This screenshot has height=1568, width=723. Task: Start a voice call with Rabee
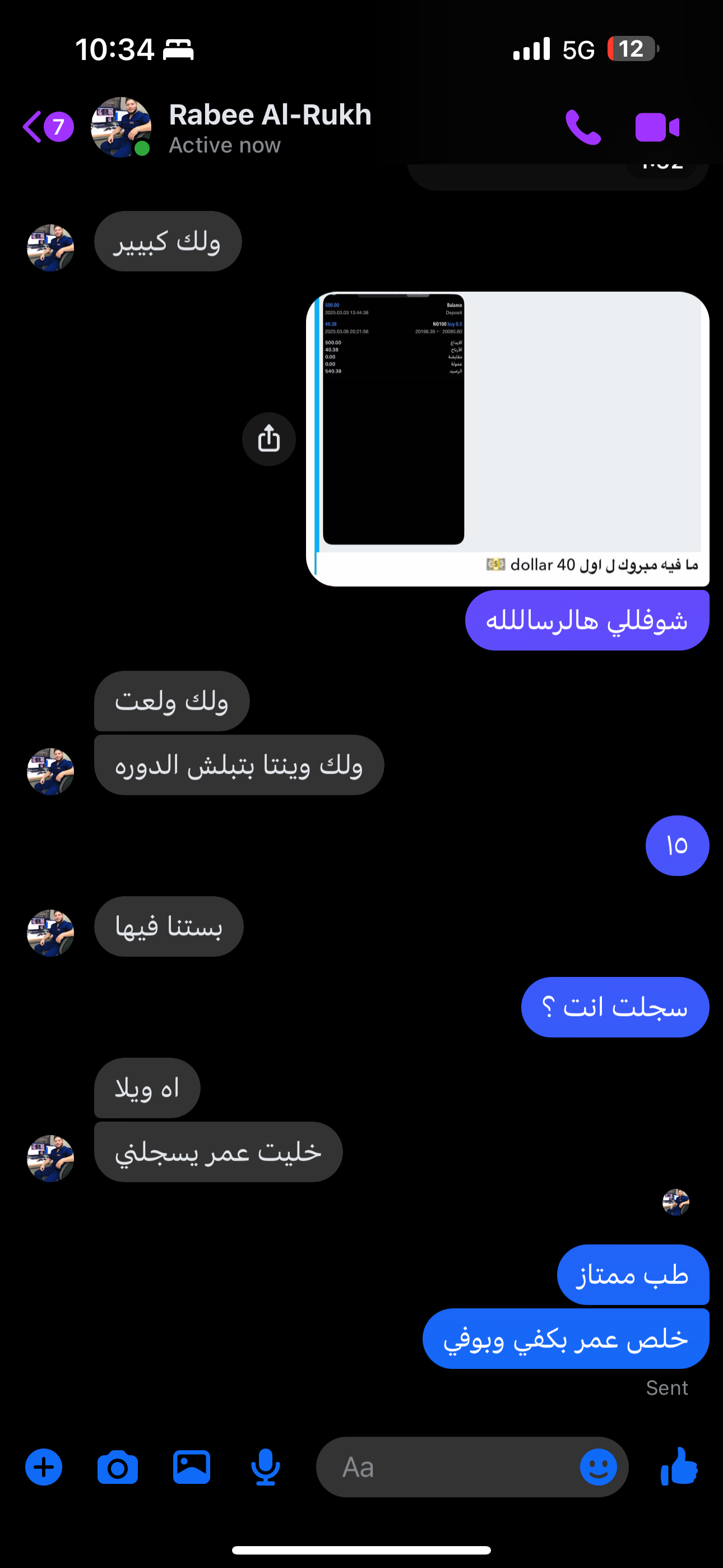point(582,127)
